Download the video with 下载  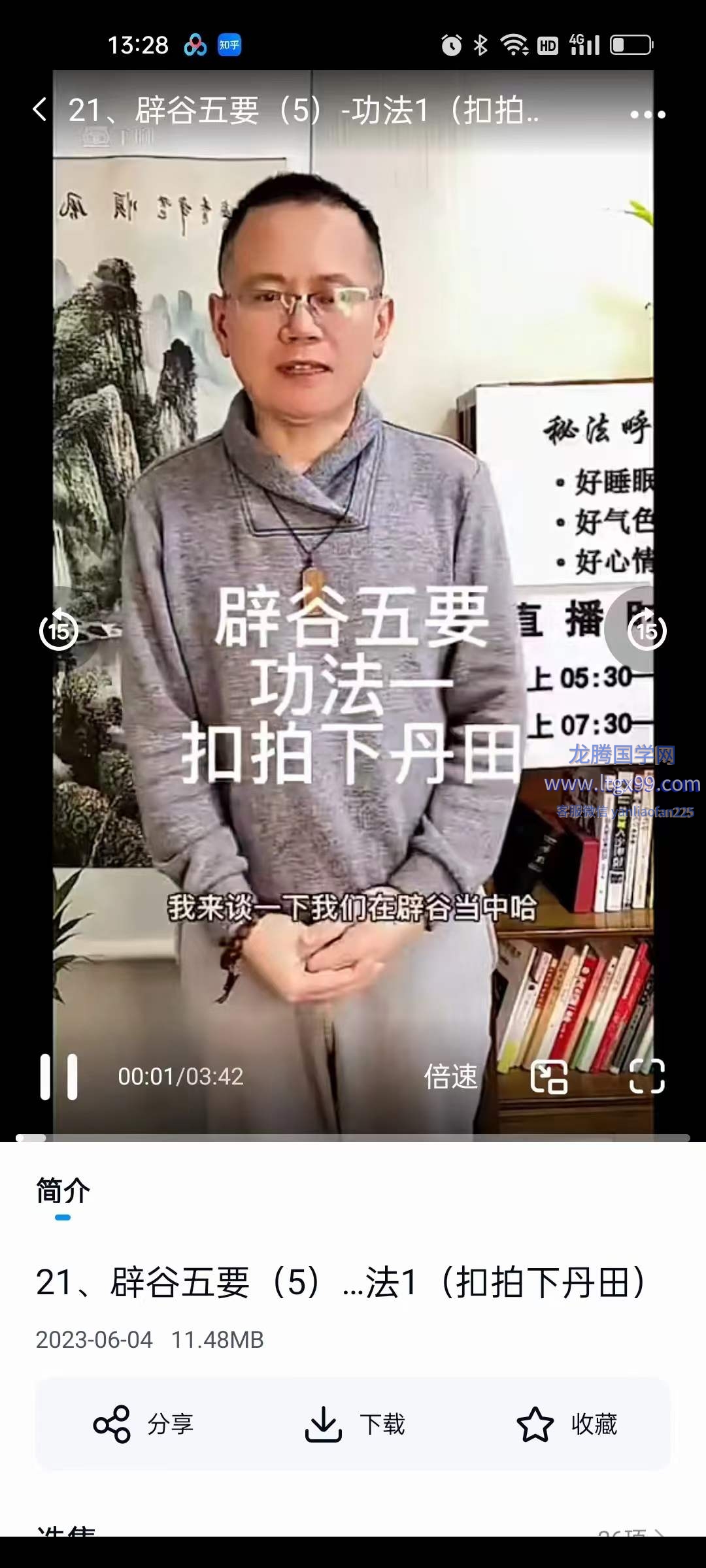[355, 1424]
